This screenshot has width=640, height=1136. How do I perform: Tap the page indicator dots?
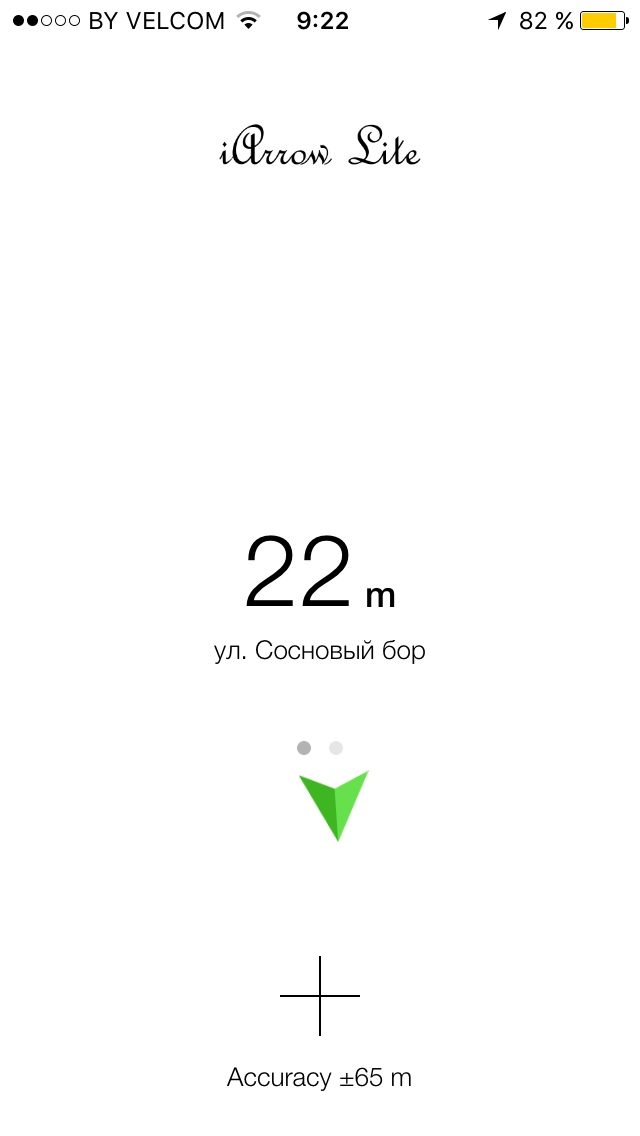(320, 748)
